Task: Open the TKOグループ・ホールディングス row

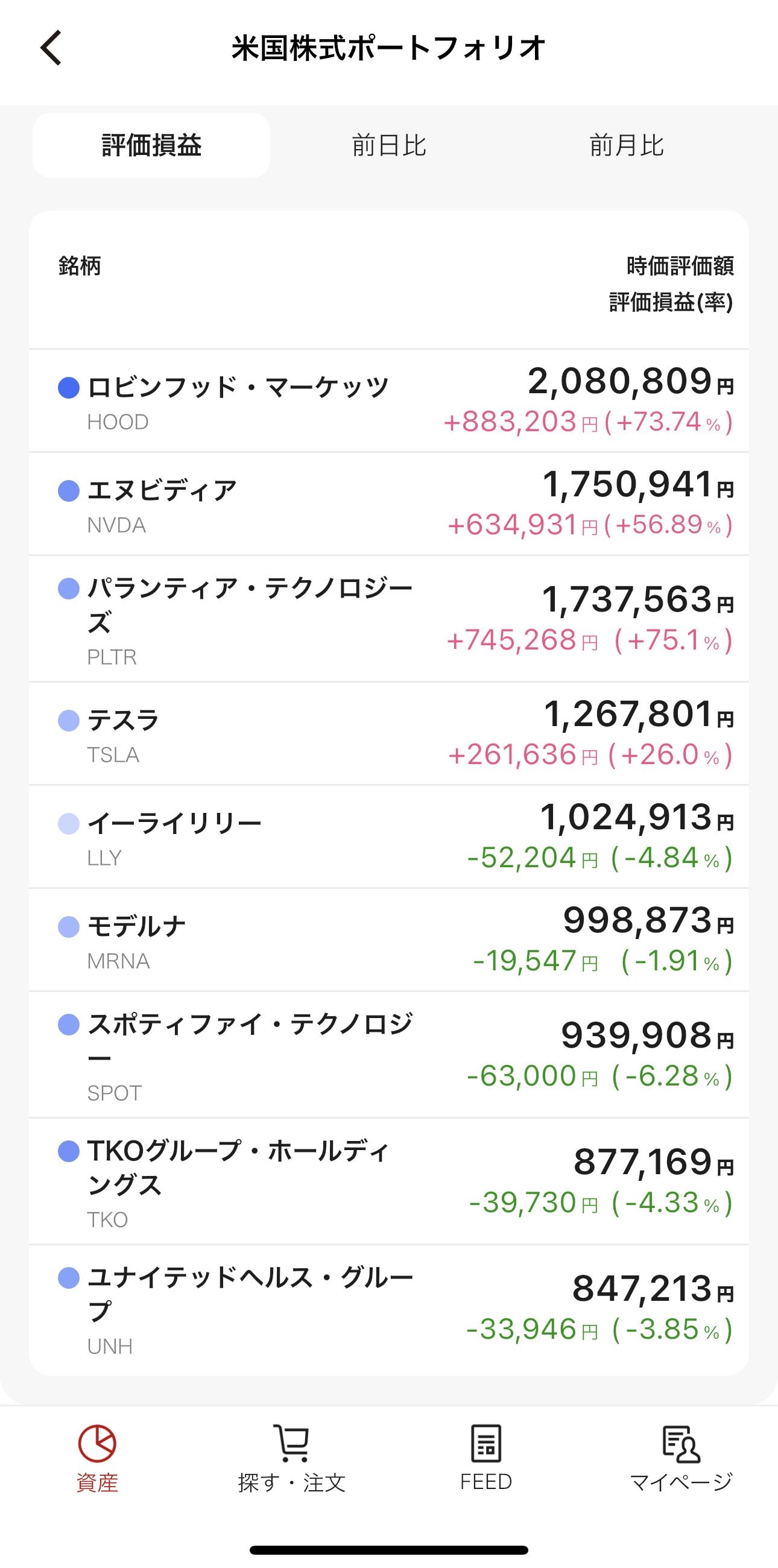Action: point(389,1181)
